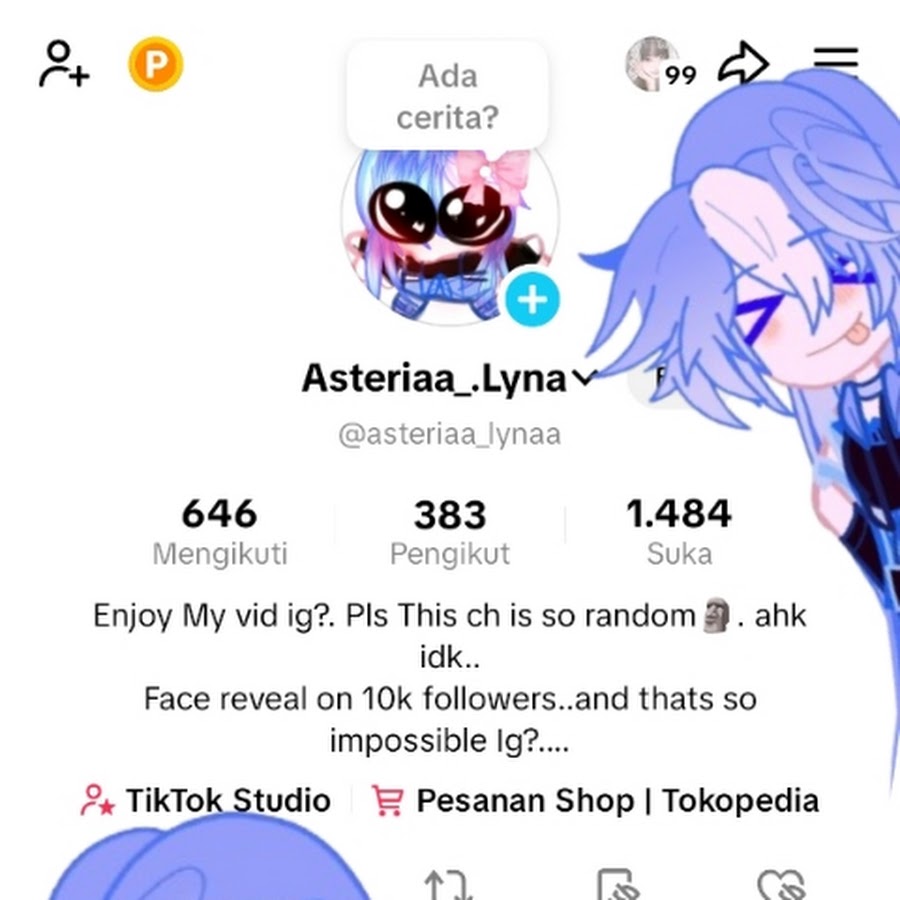Switch to the liked videos tab
Screen dimensions: 900x900
click(x=782, y=885)
